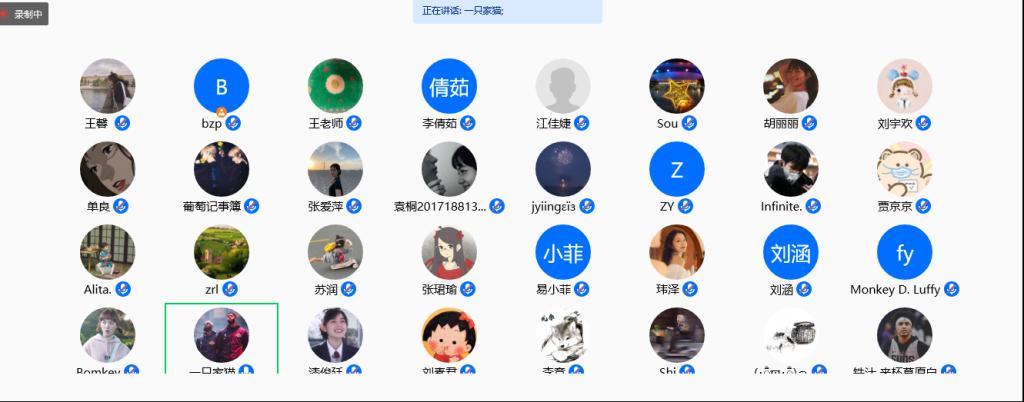Open 江佳婕's participant tile
Viewport: 1024px width, 402px height.
click(563, 85)
